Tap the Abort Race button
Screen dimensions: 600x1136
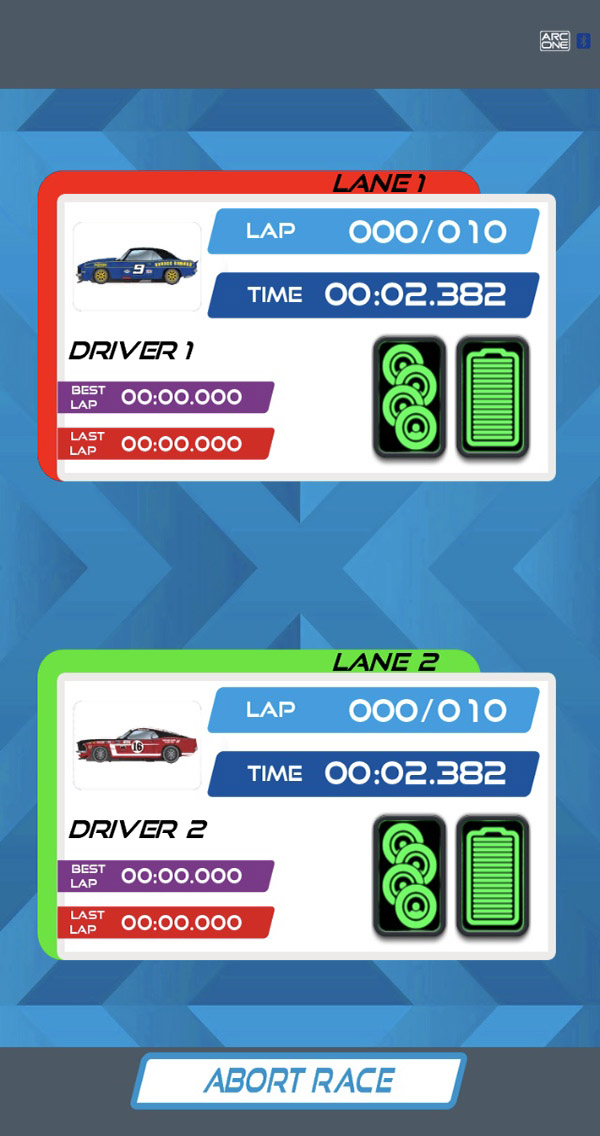tap(299, 1081)
